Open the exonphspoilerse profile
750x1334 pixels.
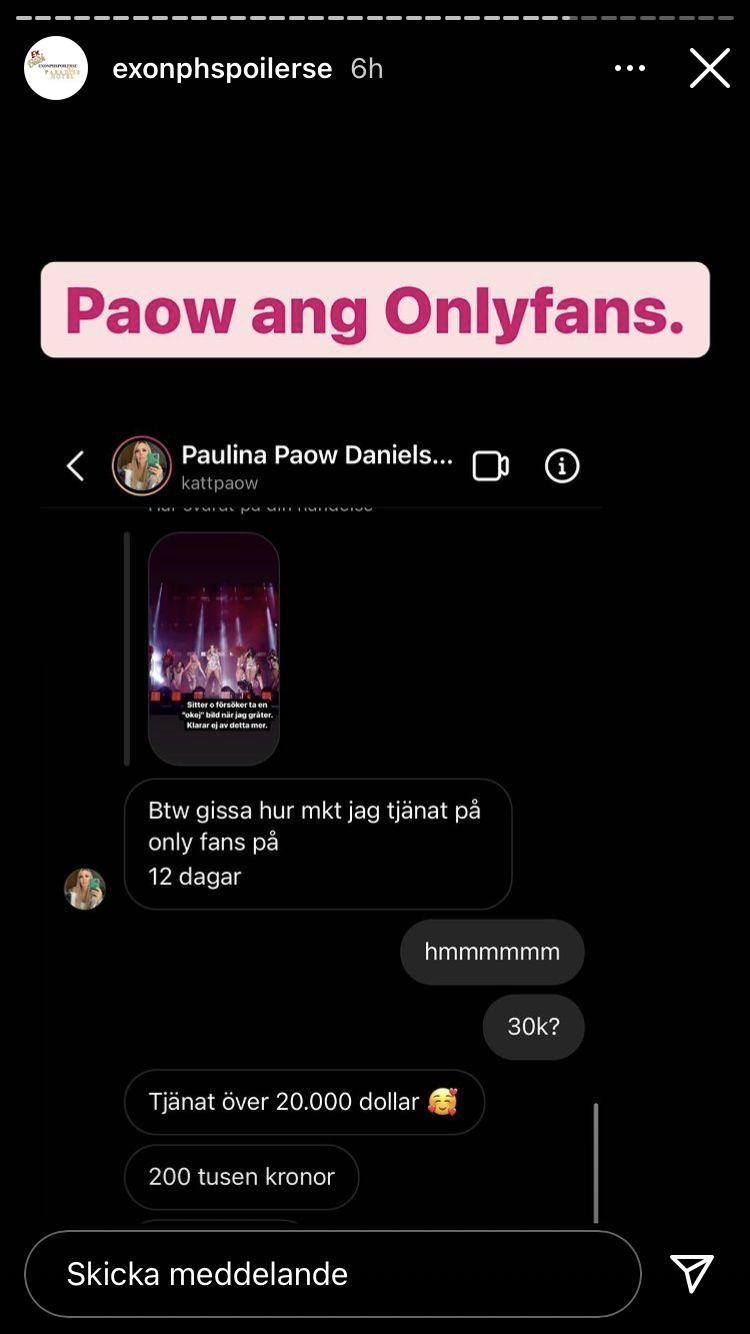221,68
